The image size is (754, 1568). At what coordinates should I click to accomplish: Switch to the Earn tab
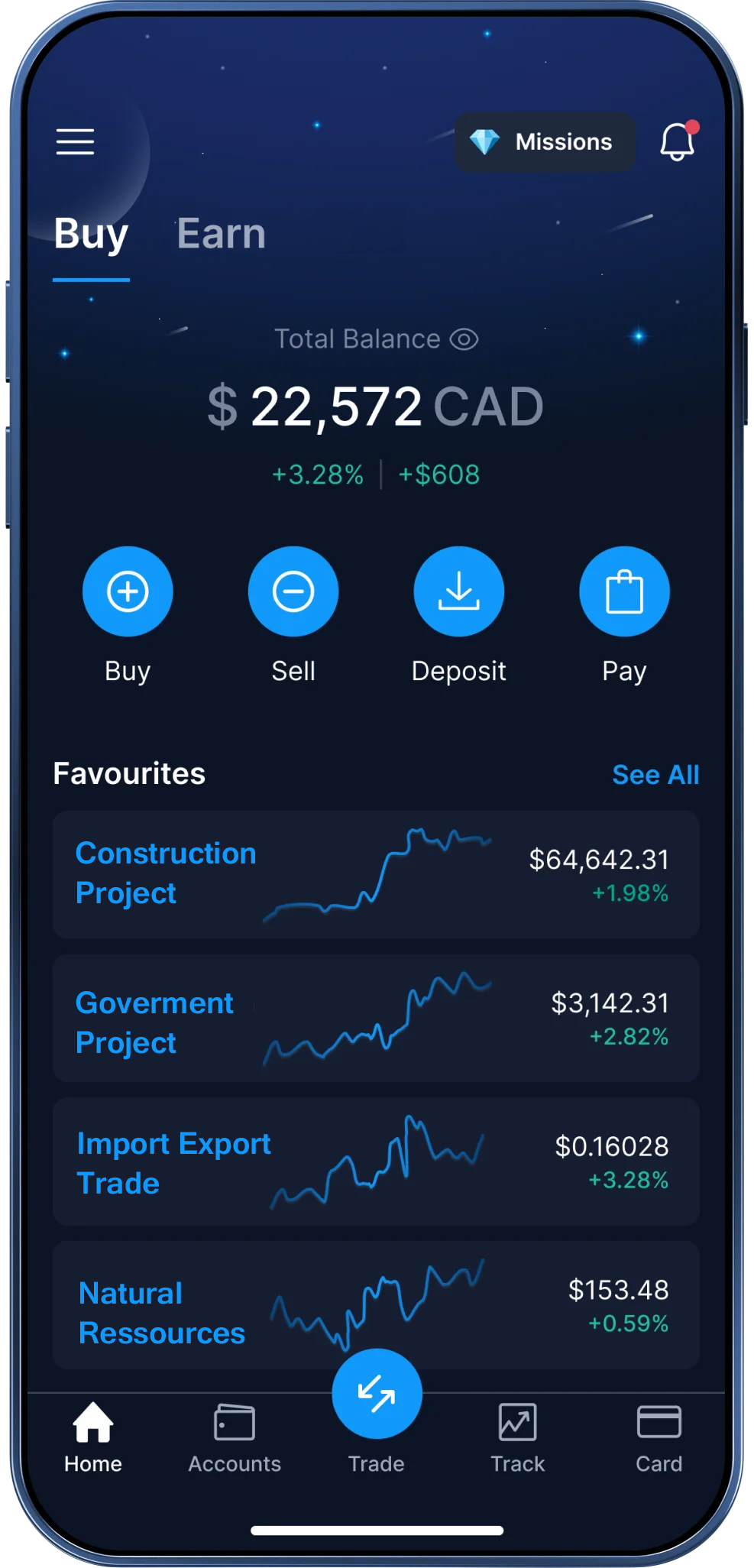pos(221,234)
